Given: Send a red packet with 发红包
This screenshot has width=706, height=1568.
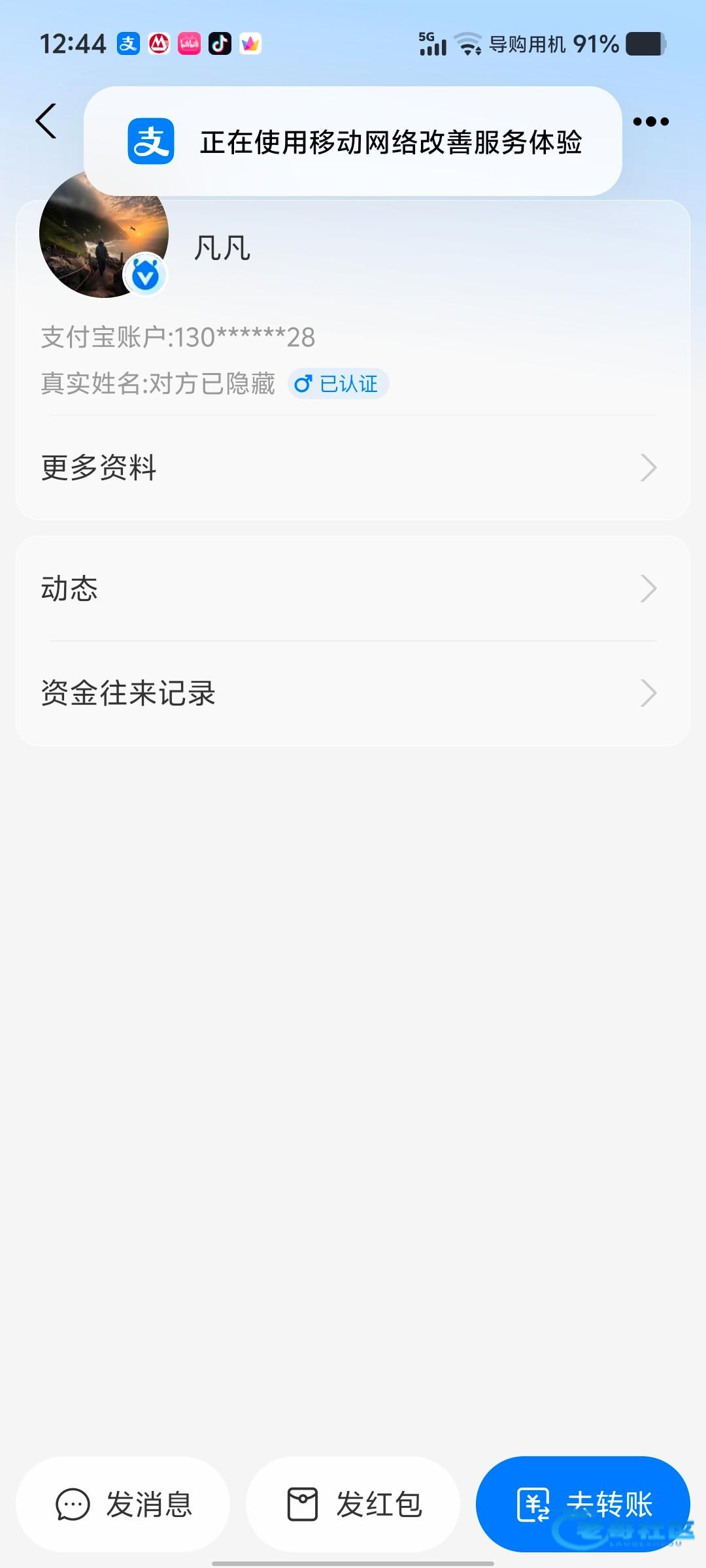Looking at the screenshot, I should pyautogui.click(x=353, y=1504).
